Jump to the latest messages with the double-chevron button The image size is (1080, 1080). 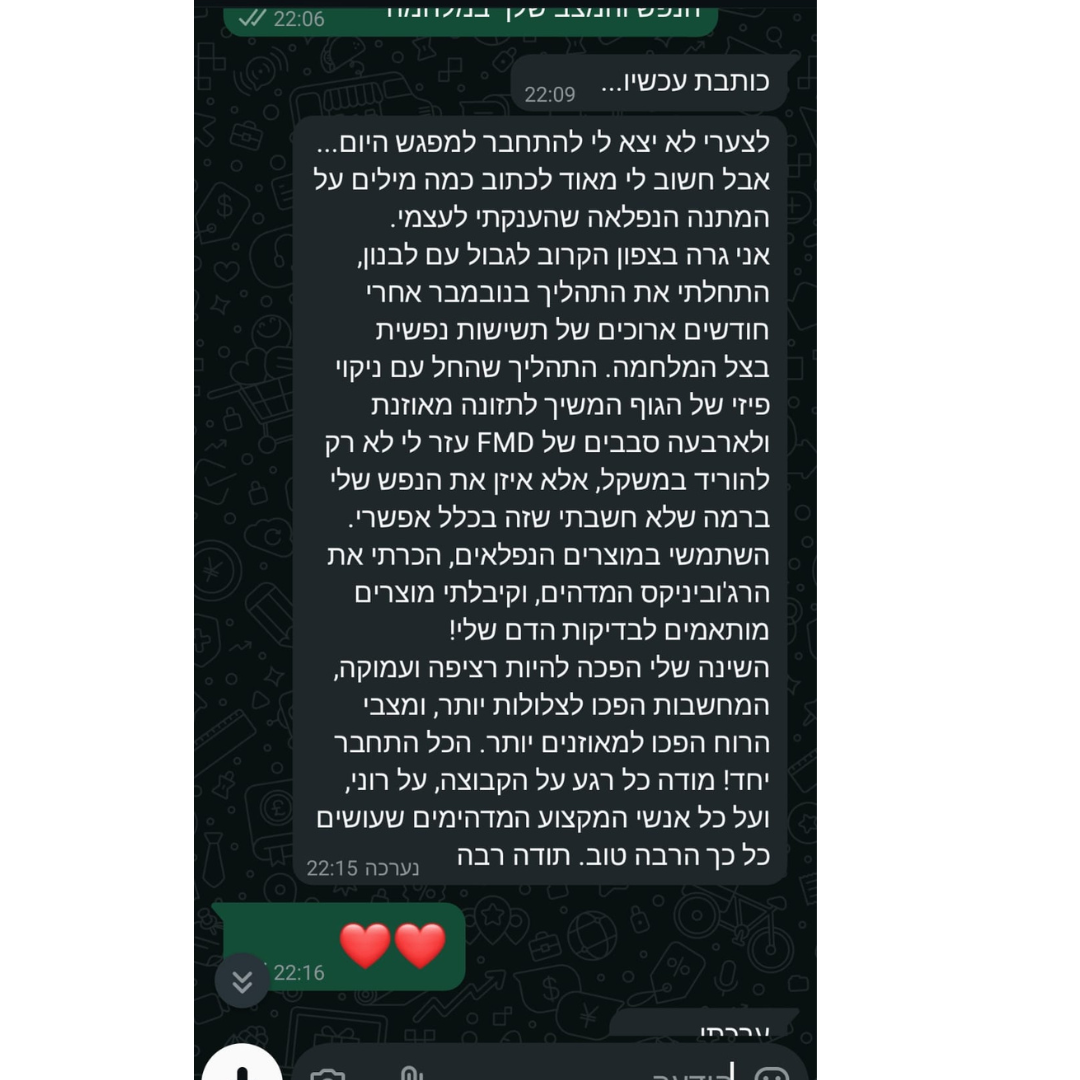pos(242,981)
